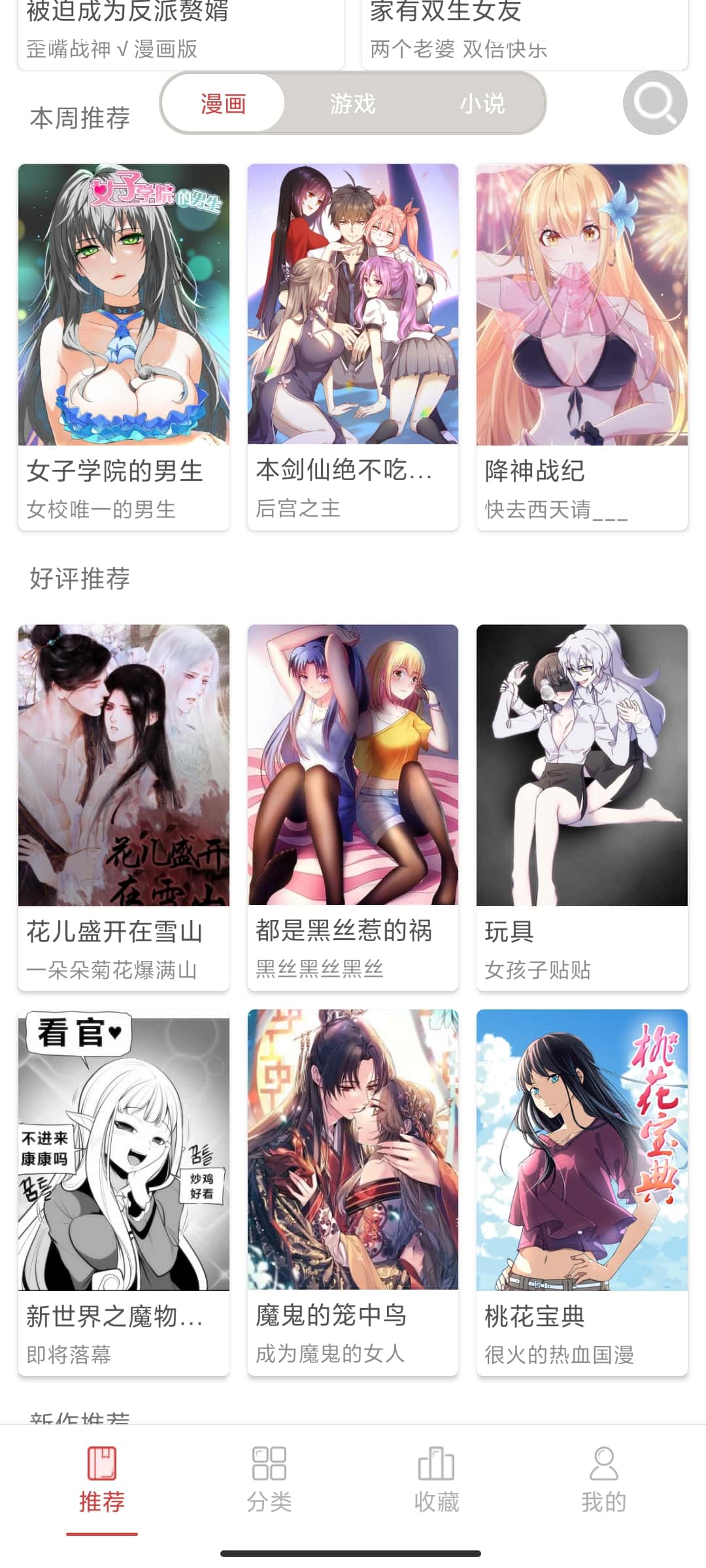Open the 本剑仙绝不吃… comic card

352,346
